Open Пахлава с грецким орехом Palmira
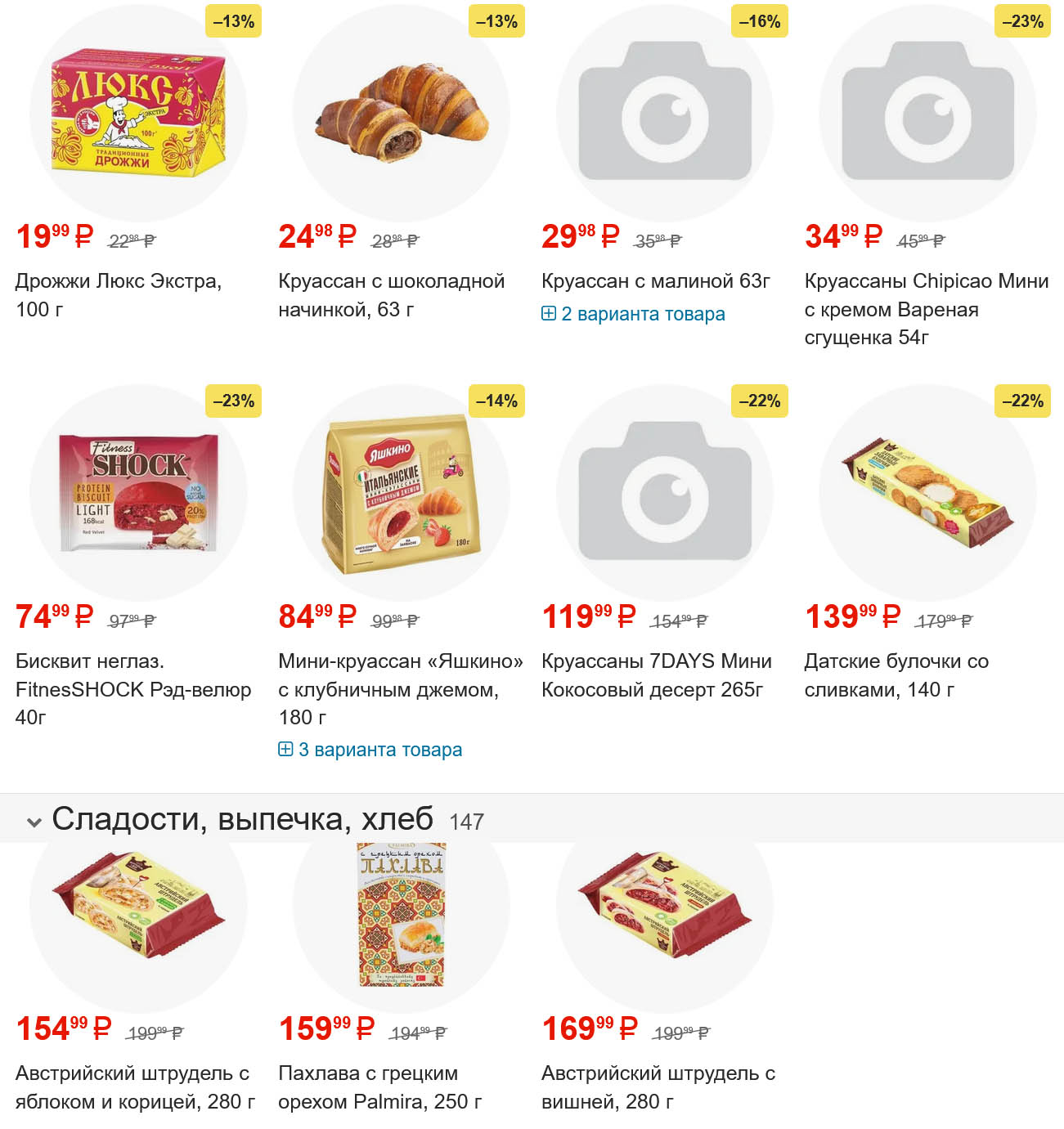Screen dimensions: 1064x1129 379,1086
